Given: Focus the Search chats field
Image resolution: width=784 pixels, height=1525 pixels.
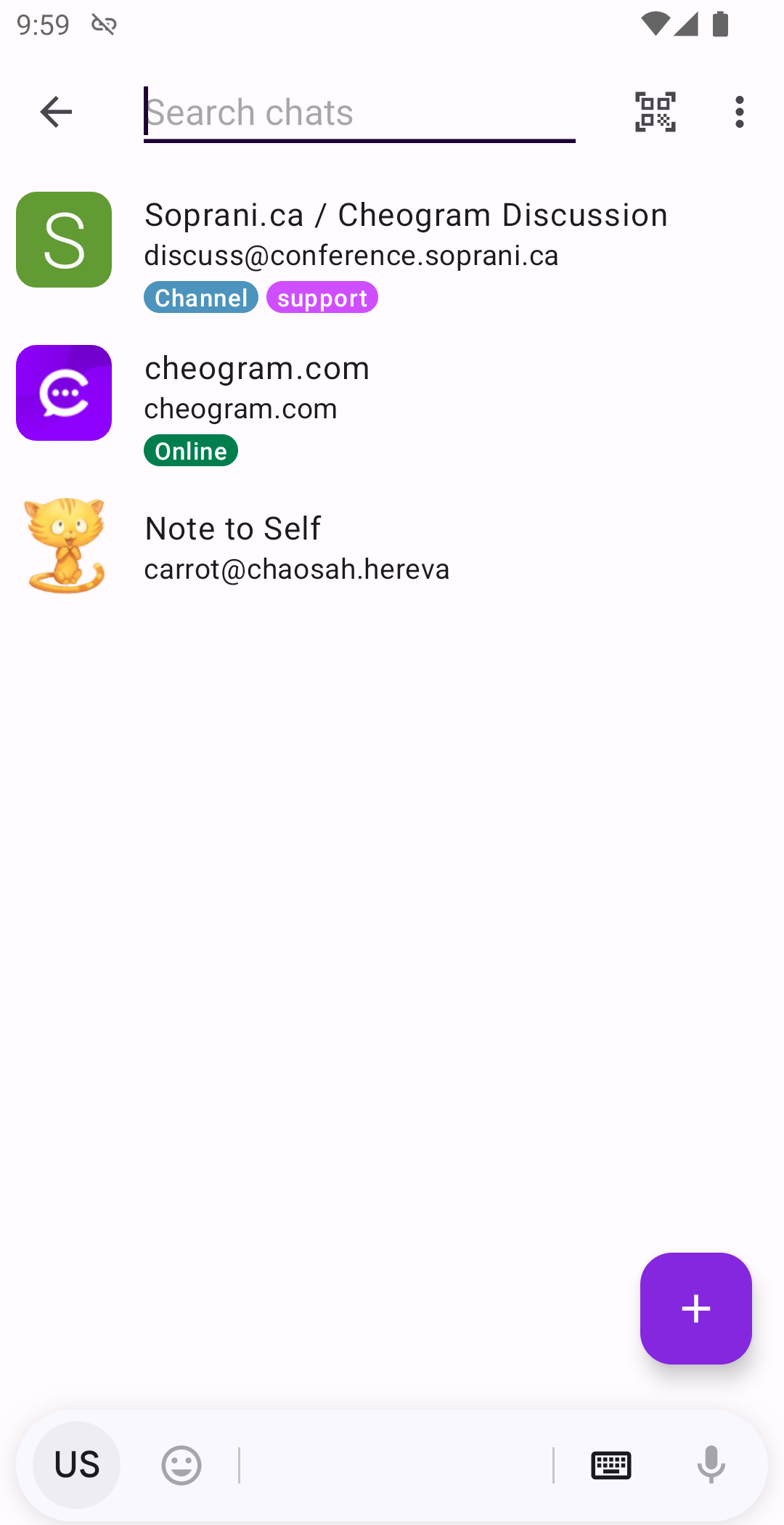Looking at the screenshot, I should point(359,113).
